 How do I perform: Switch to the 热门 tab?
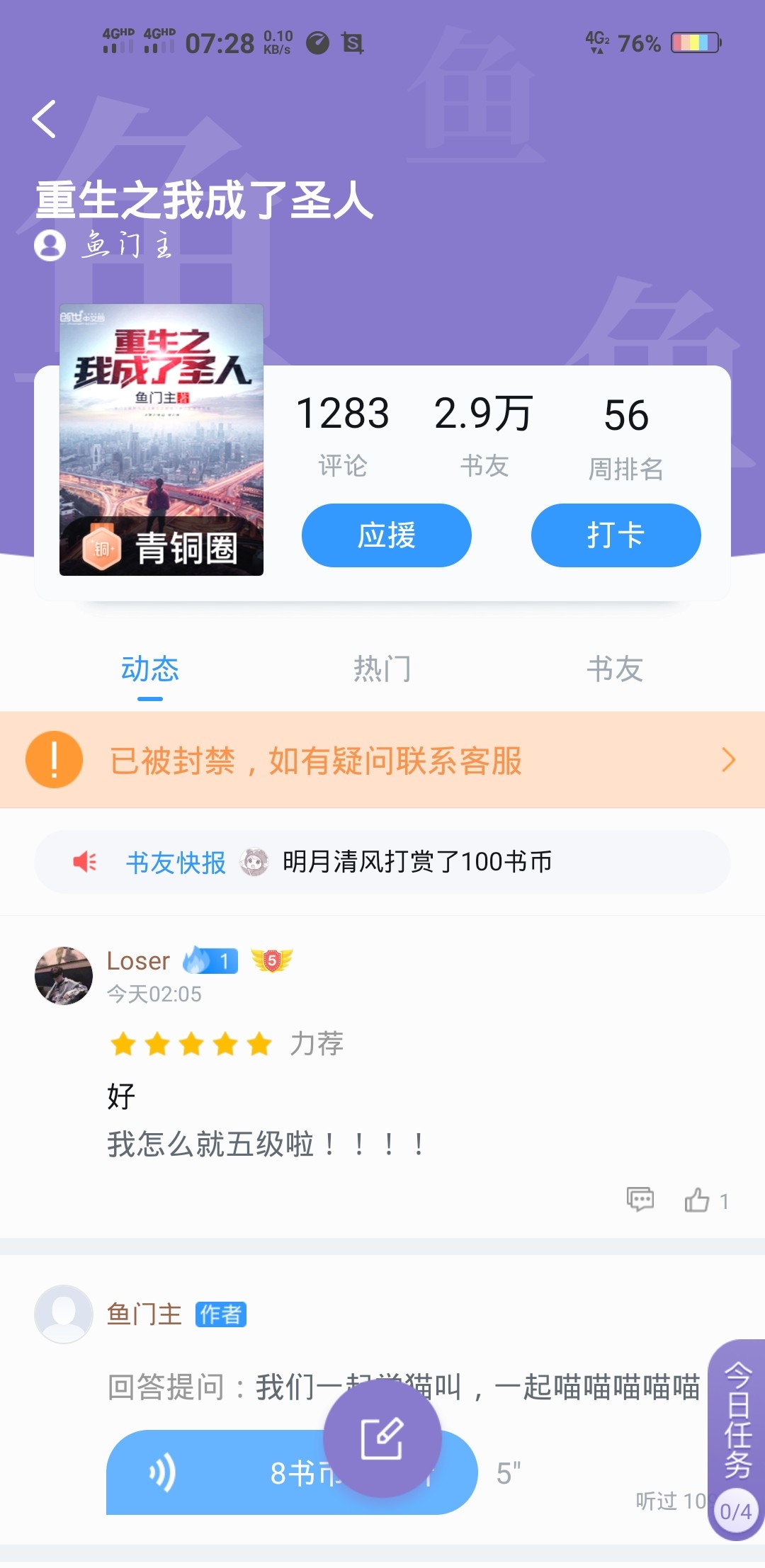(x=382, y=669)
